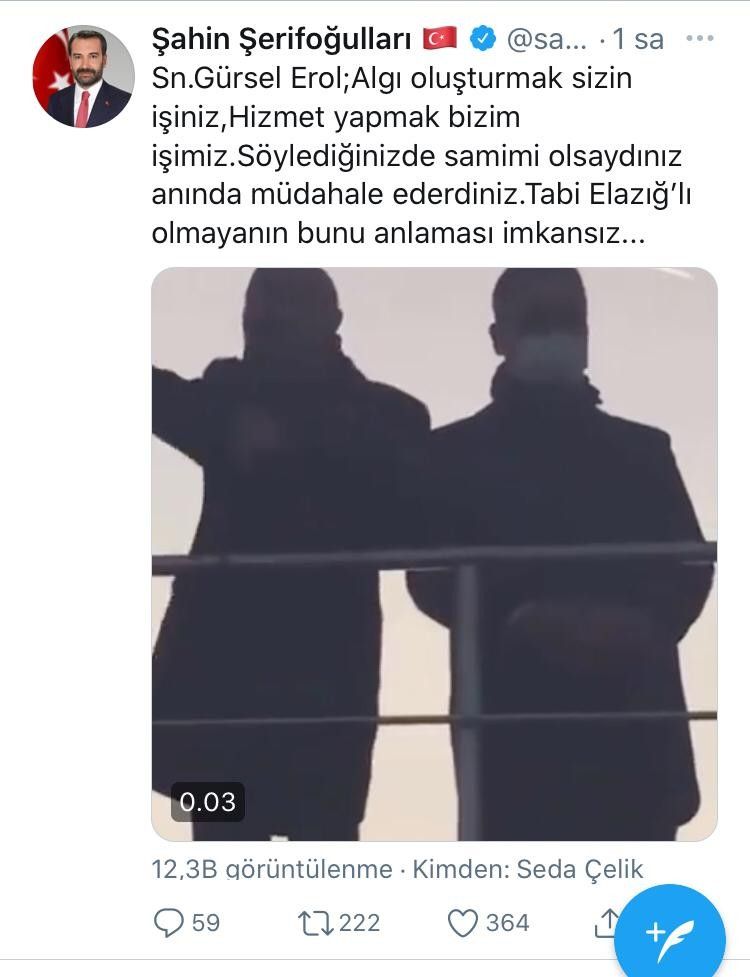Screen dimensions: 750x977
Task: Open Şahin Şerifoğulları's profile name
Action: tap(281, 39)
